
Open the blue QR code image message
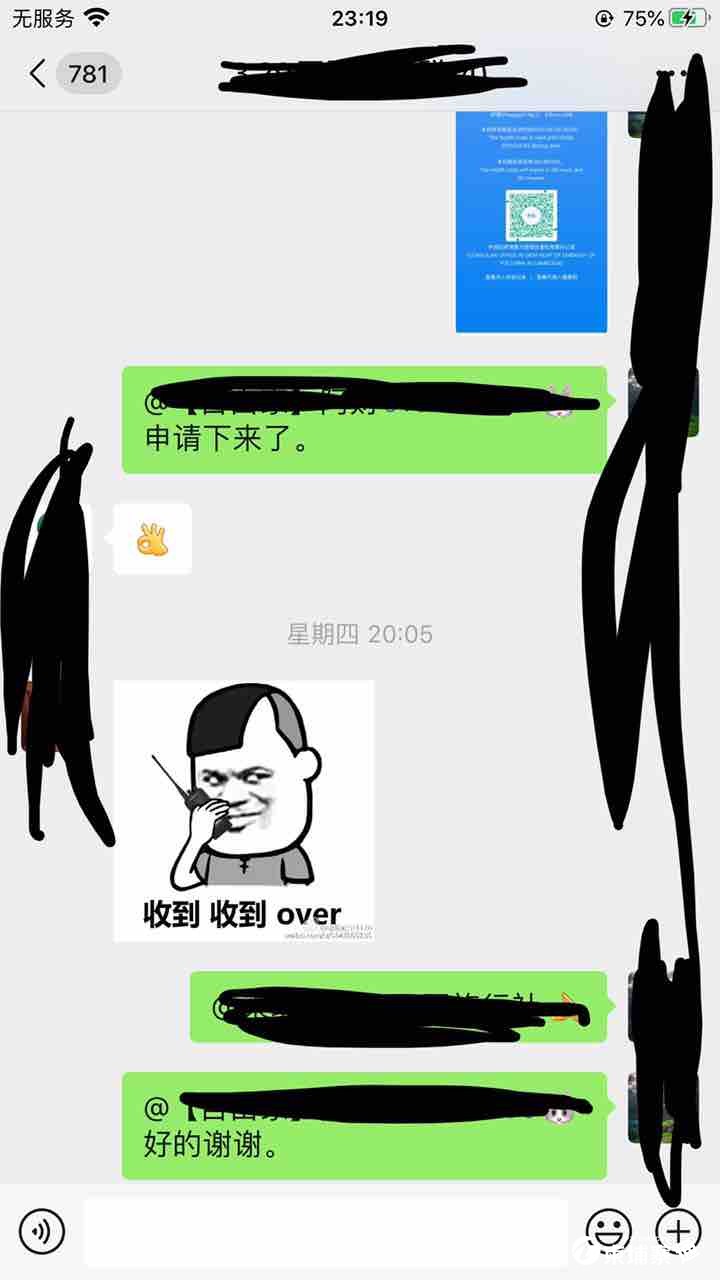coord(531,222)
